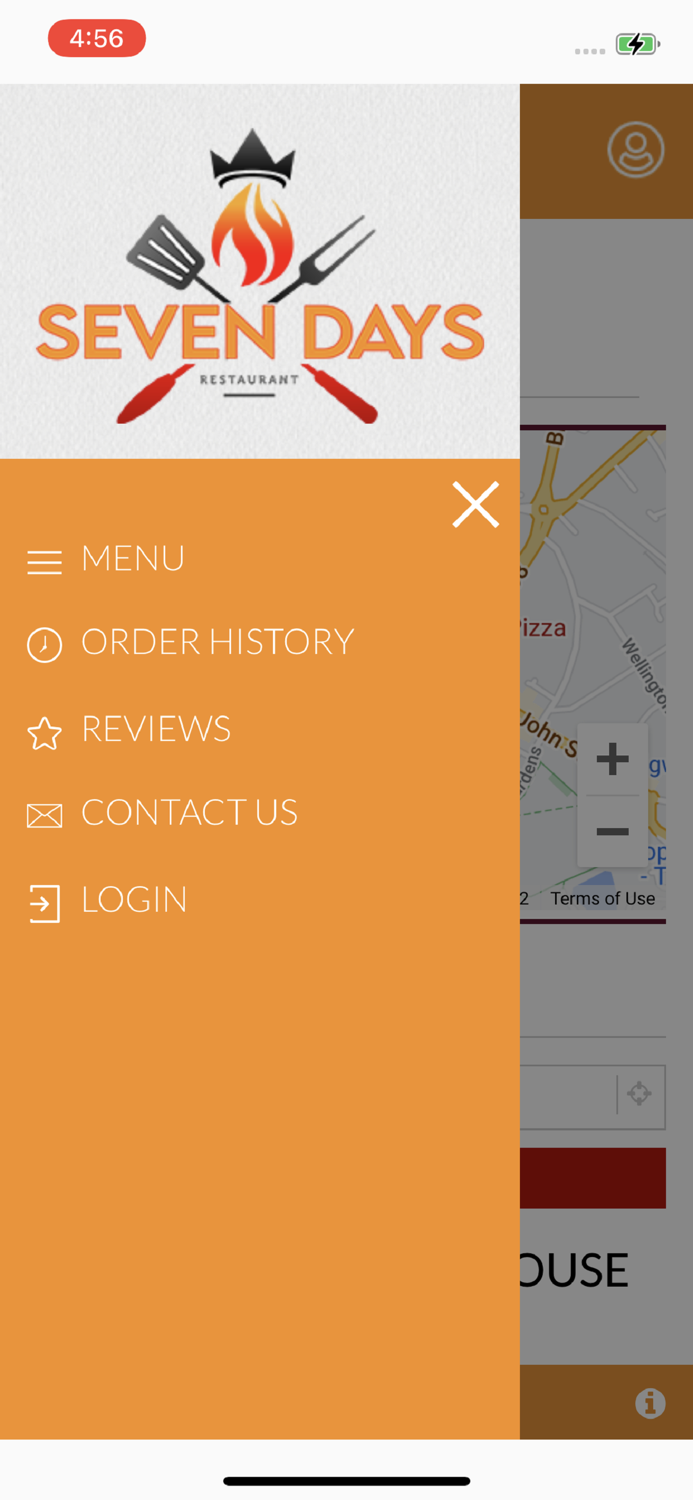Zoom out on the map
Viewport: 693px width, 1500px height.
click(612, 832)
